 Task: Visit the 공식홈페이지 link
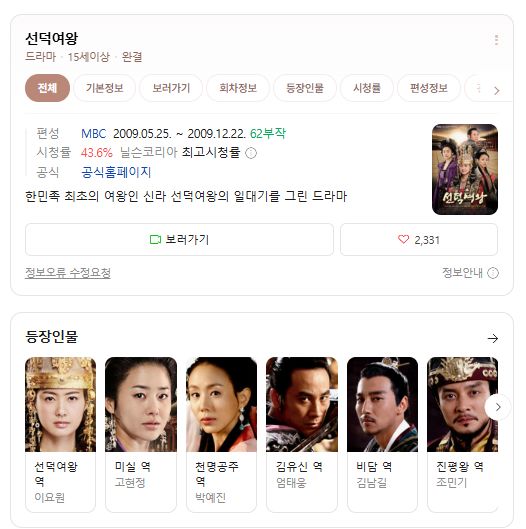coord(116,172)
